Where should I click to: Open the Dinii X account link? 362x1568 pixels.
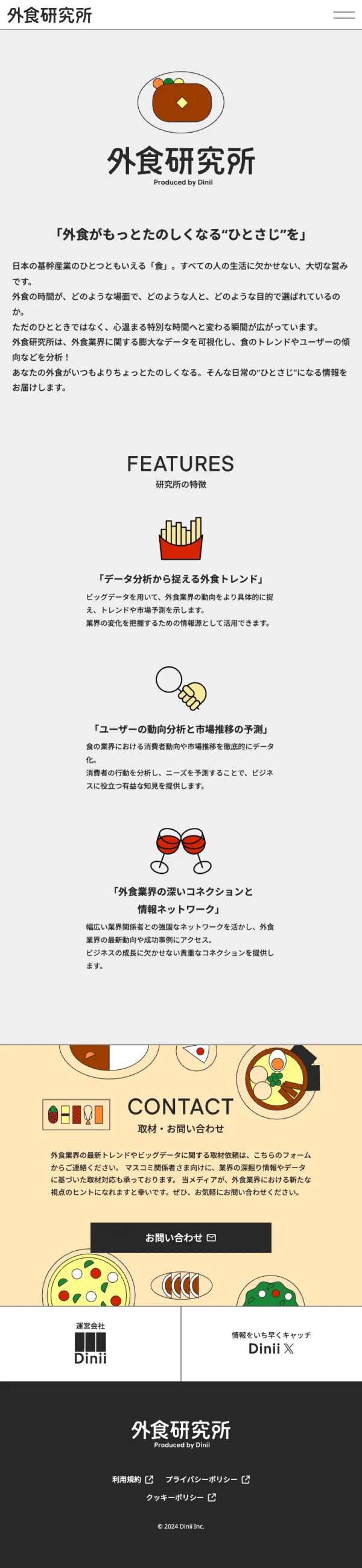tap(271, 1344)
